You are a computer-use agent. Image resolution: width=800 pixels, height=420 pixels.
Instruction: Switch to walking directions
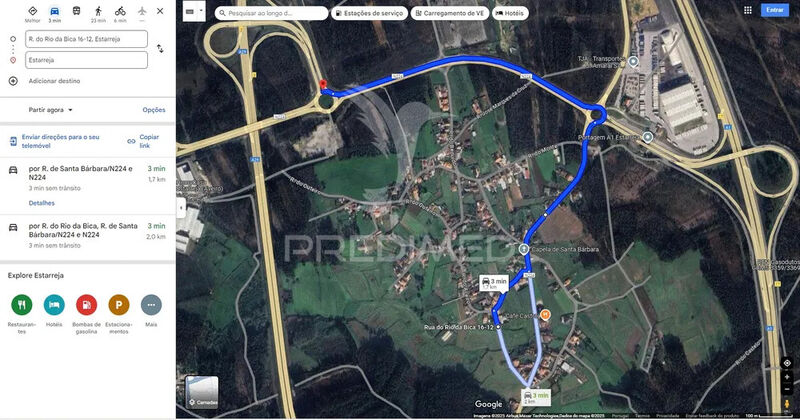point(98,11)
